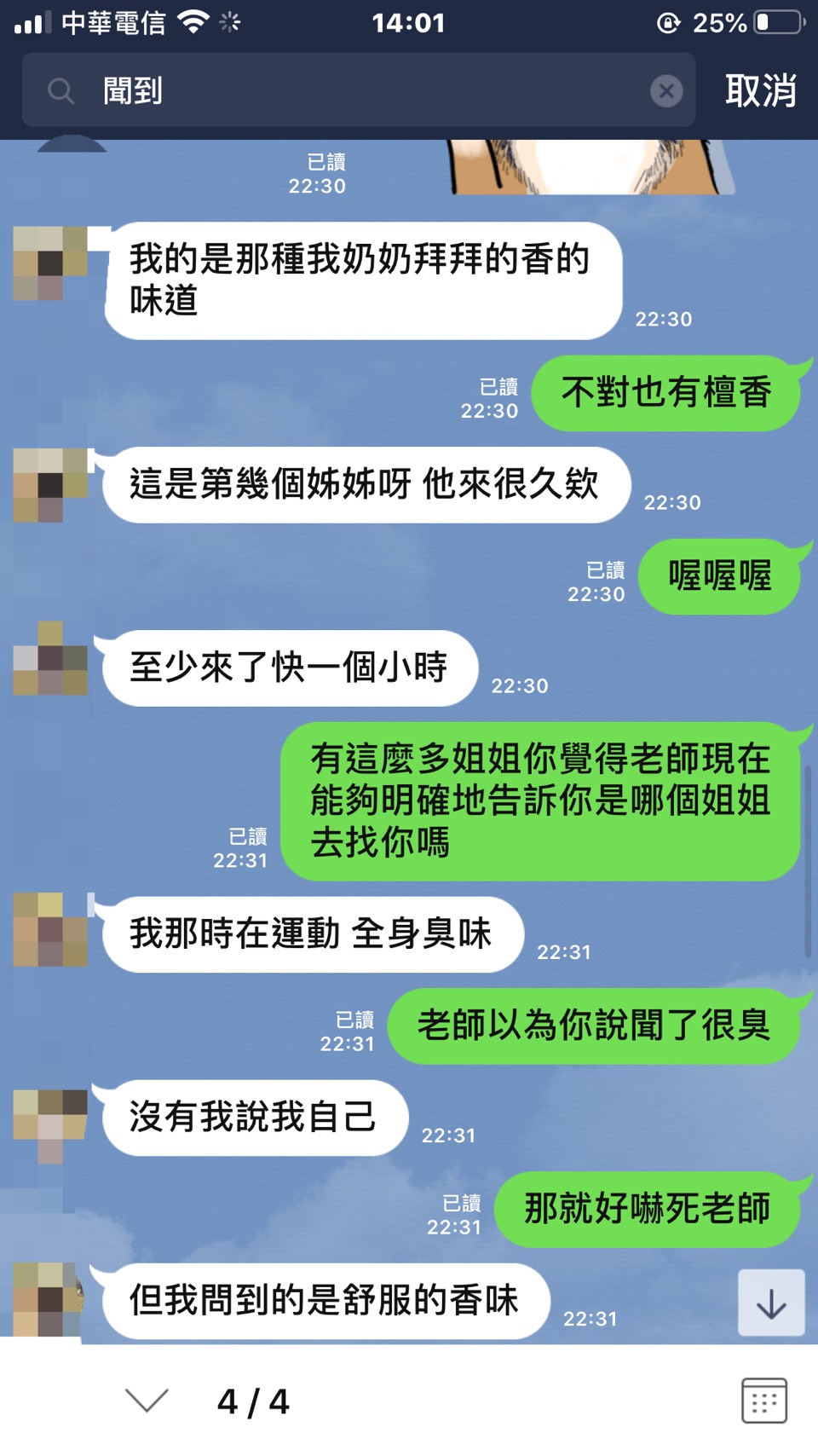
Task: Open the sticker image at top
Action: (x=588, y=167)
